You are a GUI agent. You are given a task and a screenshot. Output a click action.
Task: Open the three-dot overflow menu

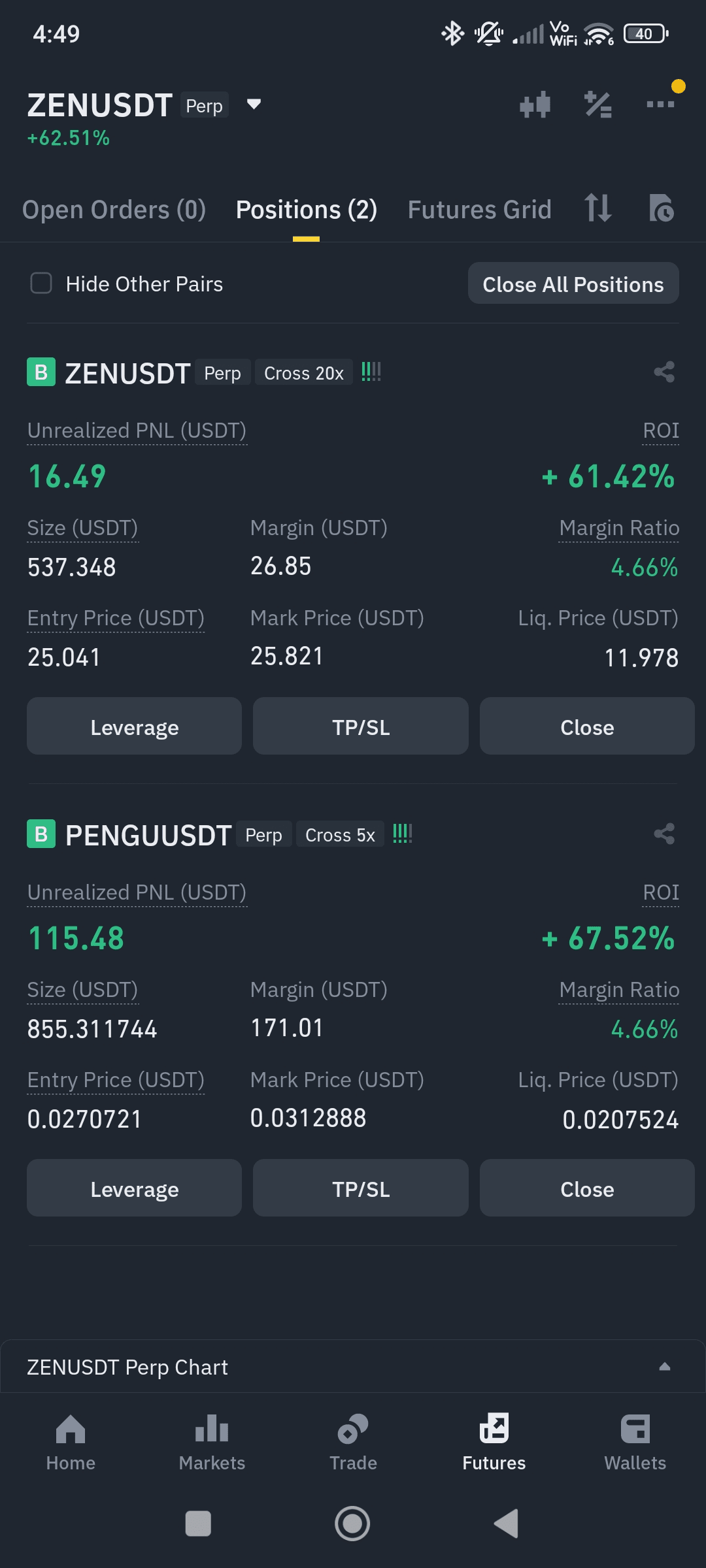660,105
